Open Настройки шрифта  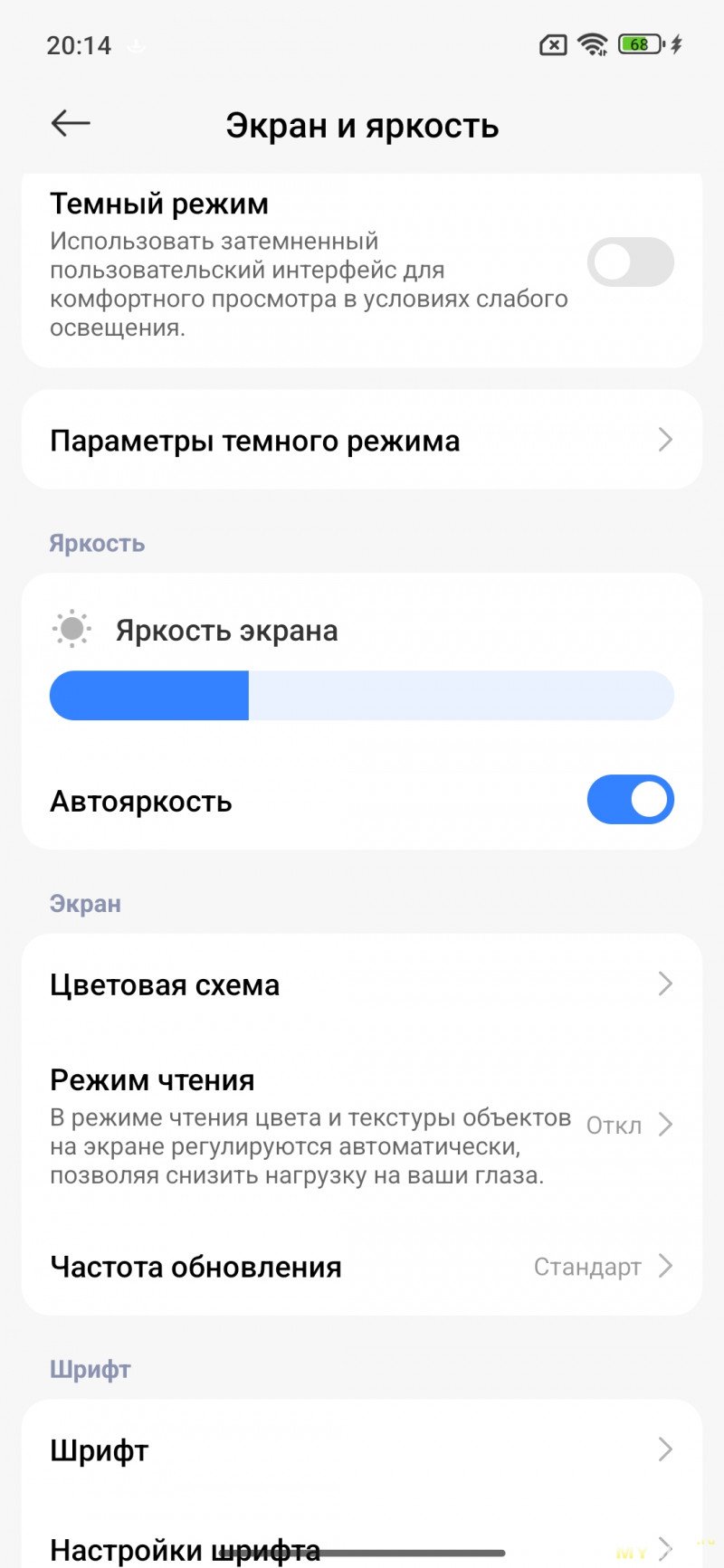[x=362, y=1543]
